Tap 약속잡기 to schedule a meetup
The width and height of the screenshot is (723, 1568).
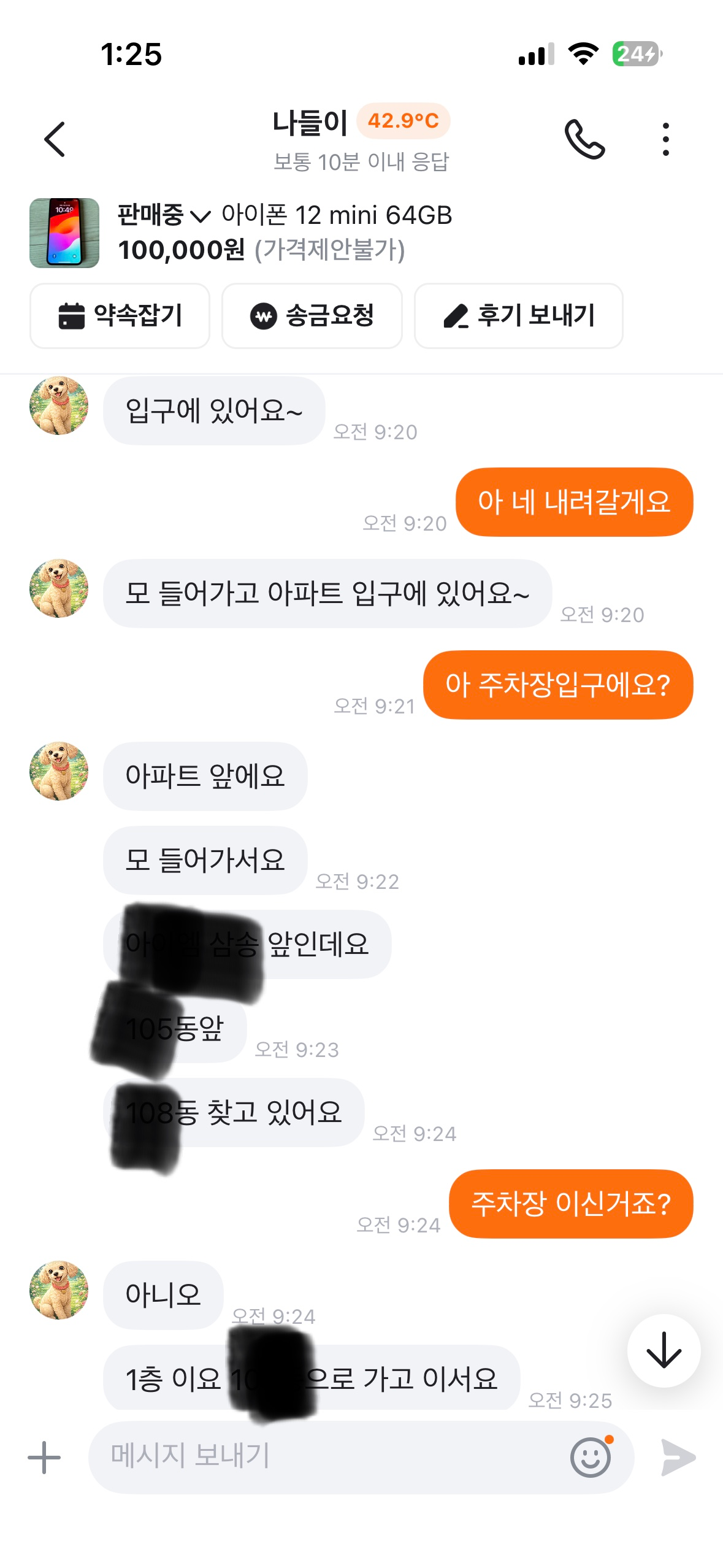pyautogui.click(x=120, y=316)
